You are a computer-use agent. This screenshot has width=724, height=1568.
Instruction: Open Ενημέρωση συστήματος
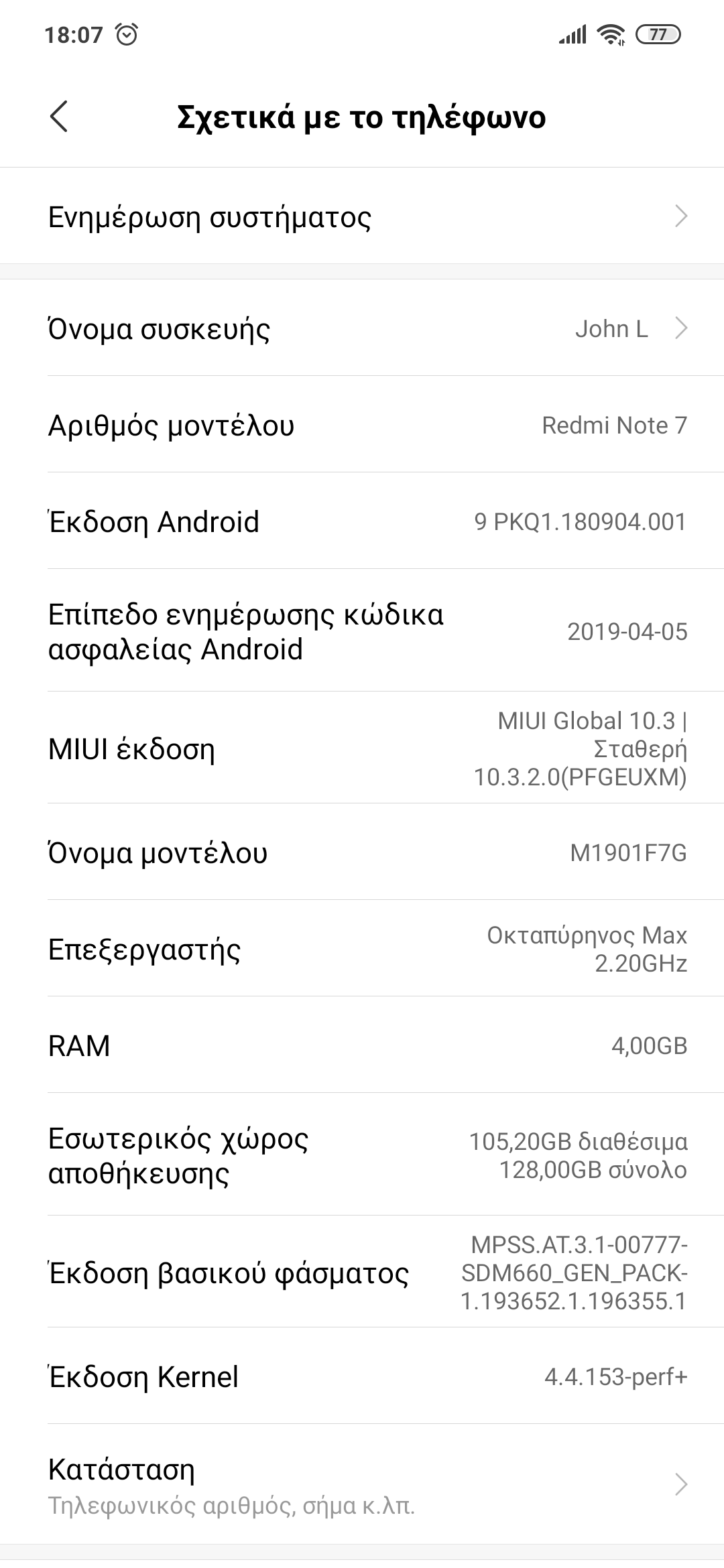coord(362,216)
